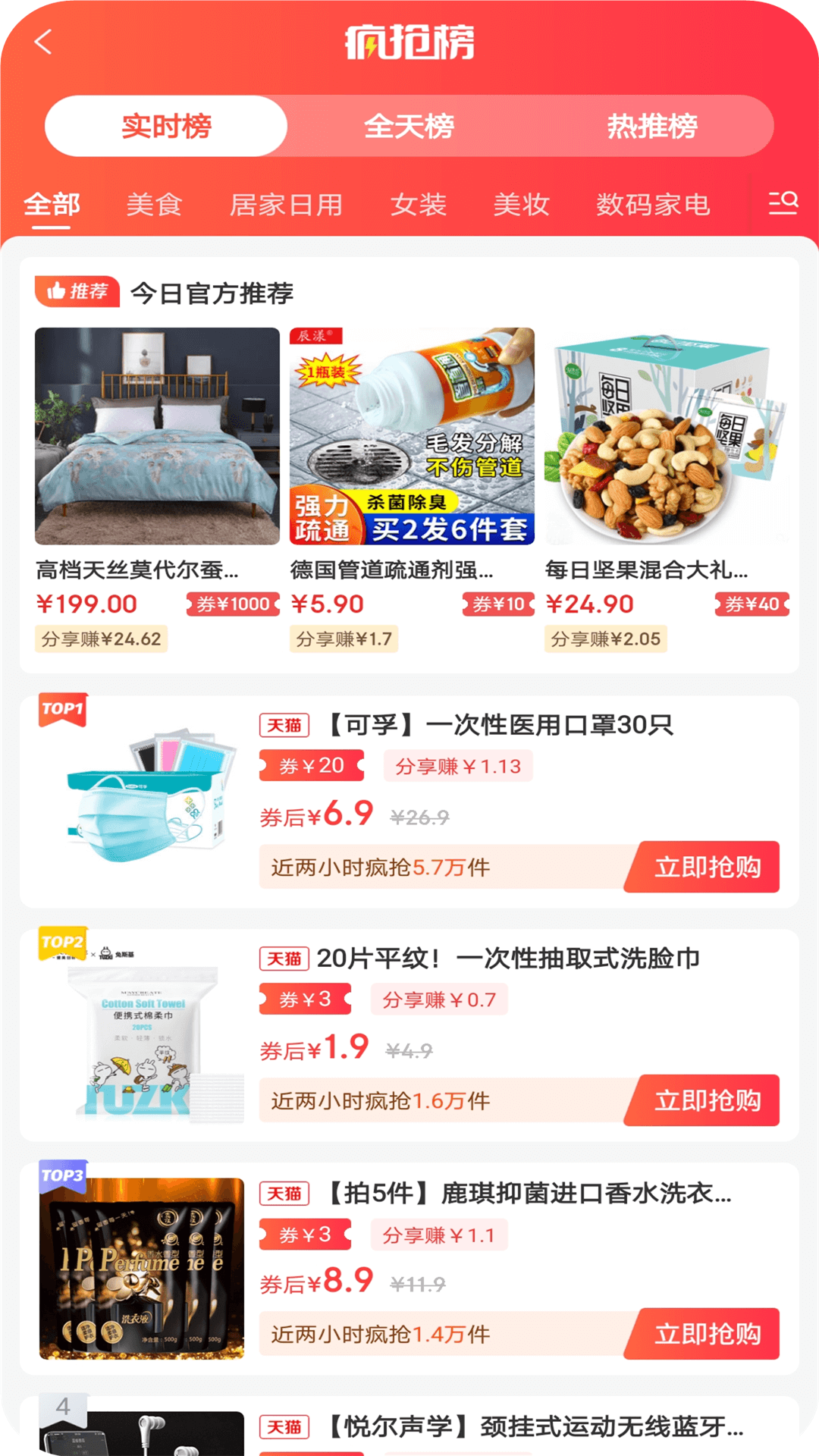This screenshot has width=819, height=1456.
Task: Show the 美妆 category
Action: (521, 205)
